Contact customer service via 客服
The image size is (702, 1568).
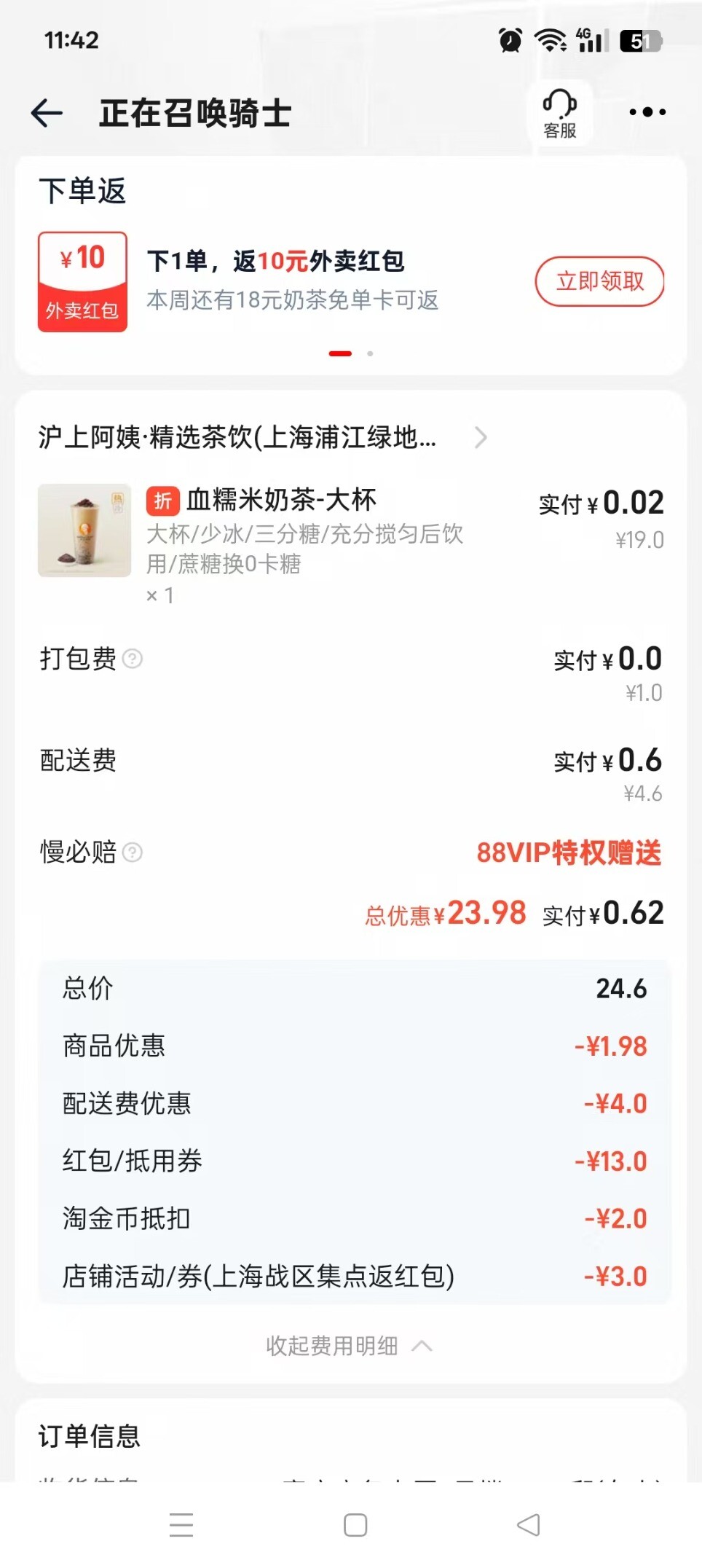[559, 114]
